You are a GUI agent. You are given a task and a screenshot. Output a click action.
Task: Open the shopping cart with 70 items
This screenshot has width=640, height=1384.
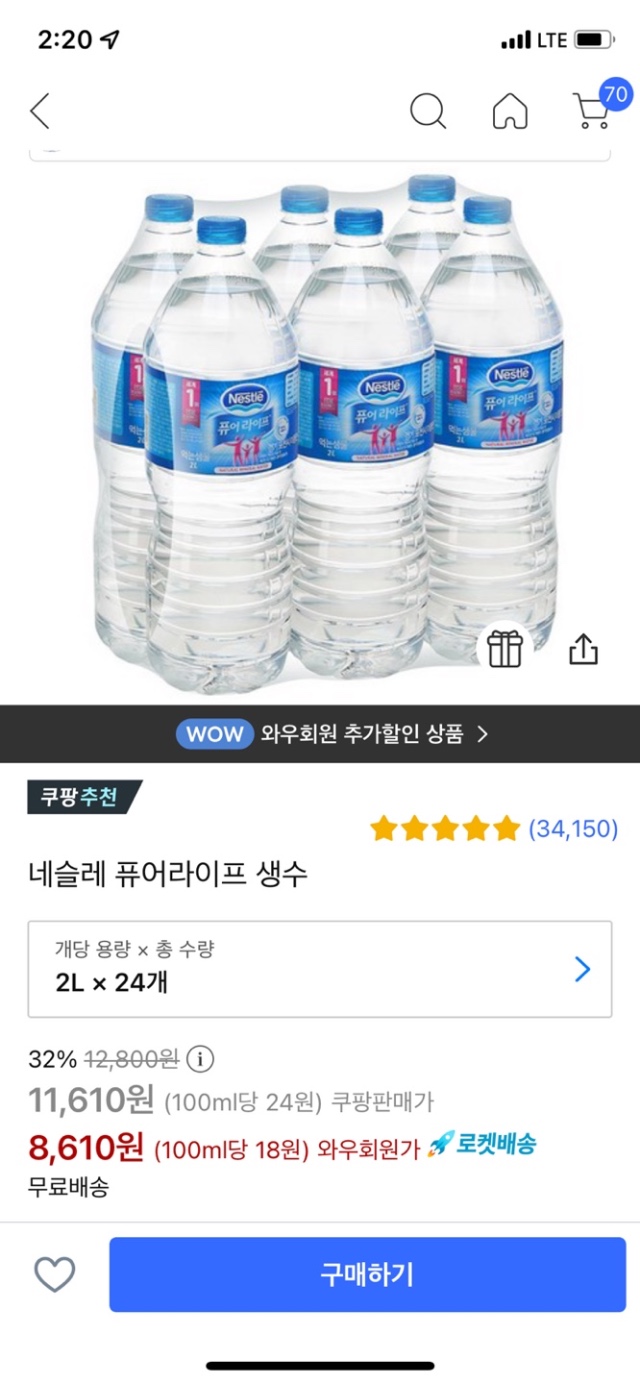point(593,111)
